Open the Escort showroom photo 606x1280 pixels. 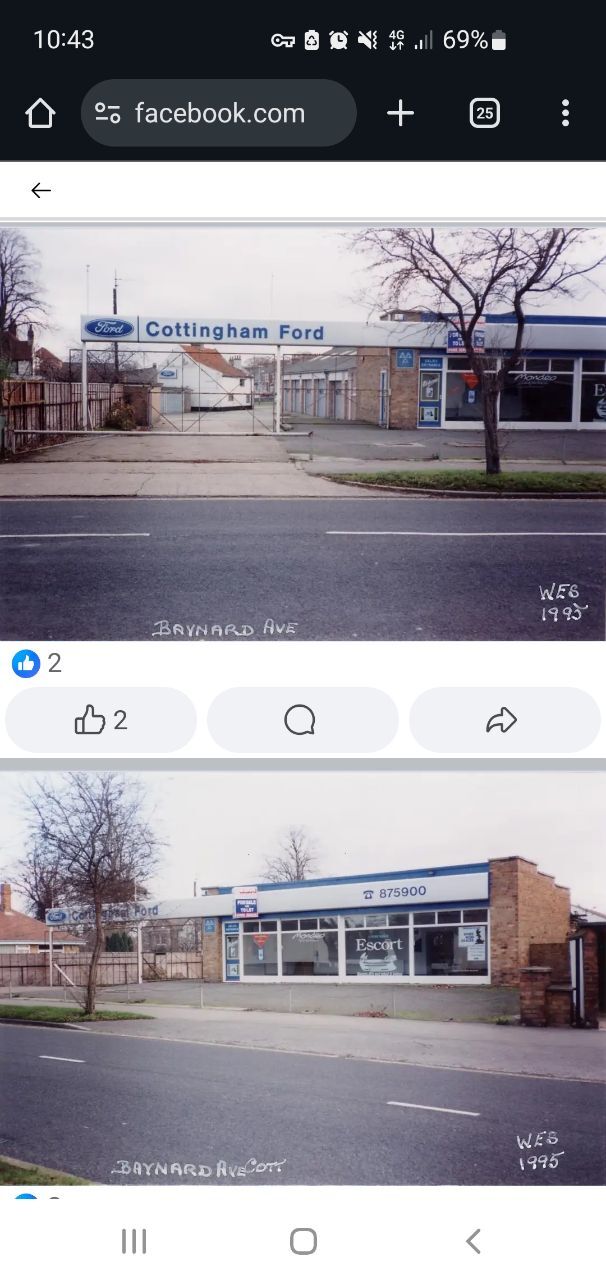point(303,978)
